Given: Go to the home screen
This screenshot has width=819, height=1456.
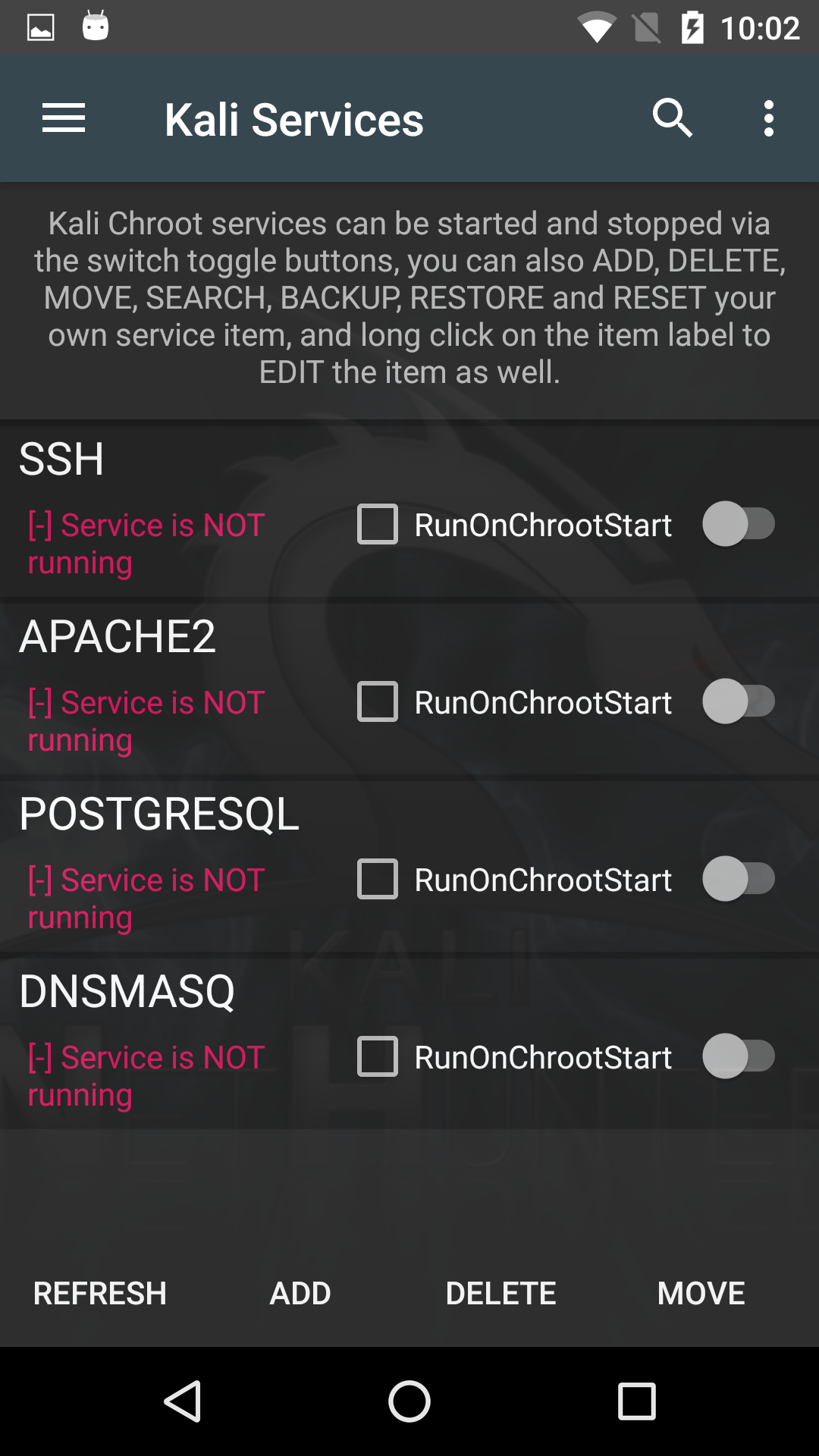Looking at the screenshot, I should [x=409, y=1401].
